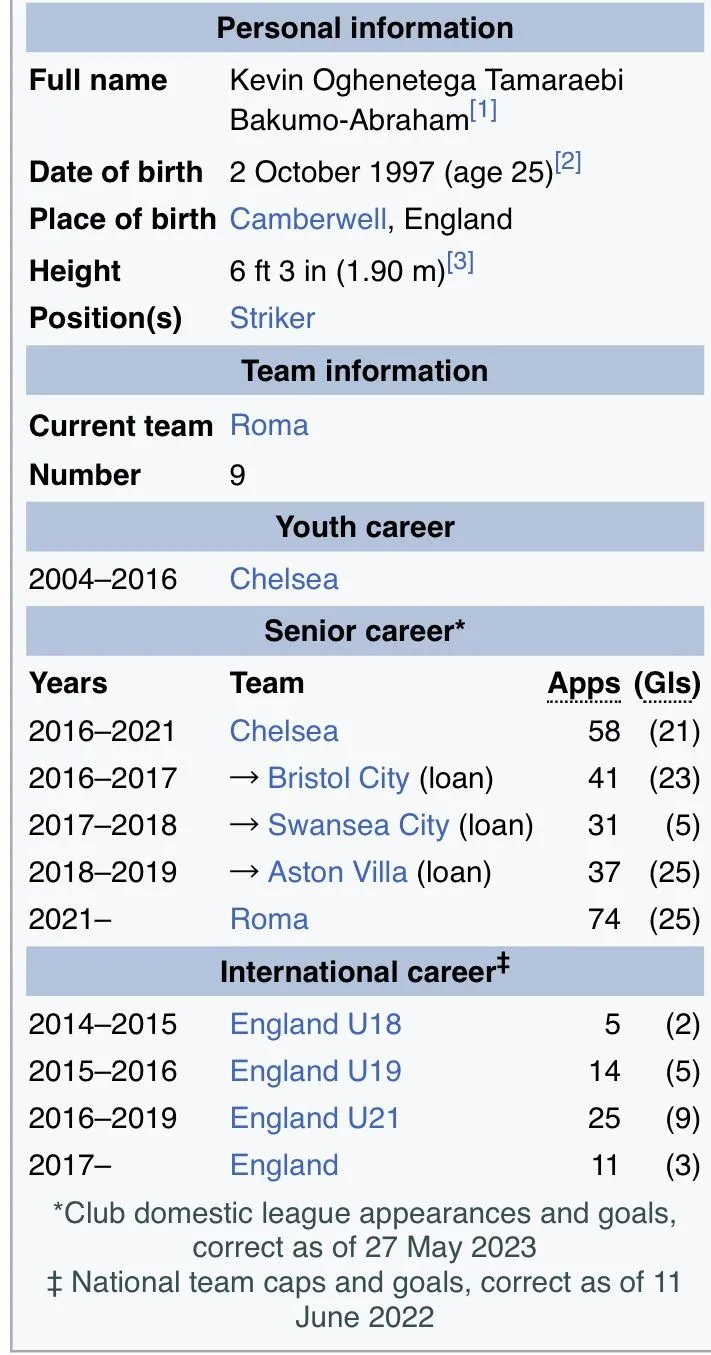Open the England U18 team link
Viewport: 711px width, 1355px height.
(x=315, y=1024)
